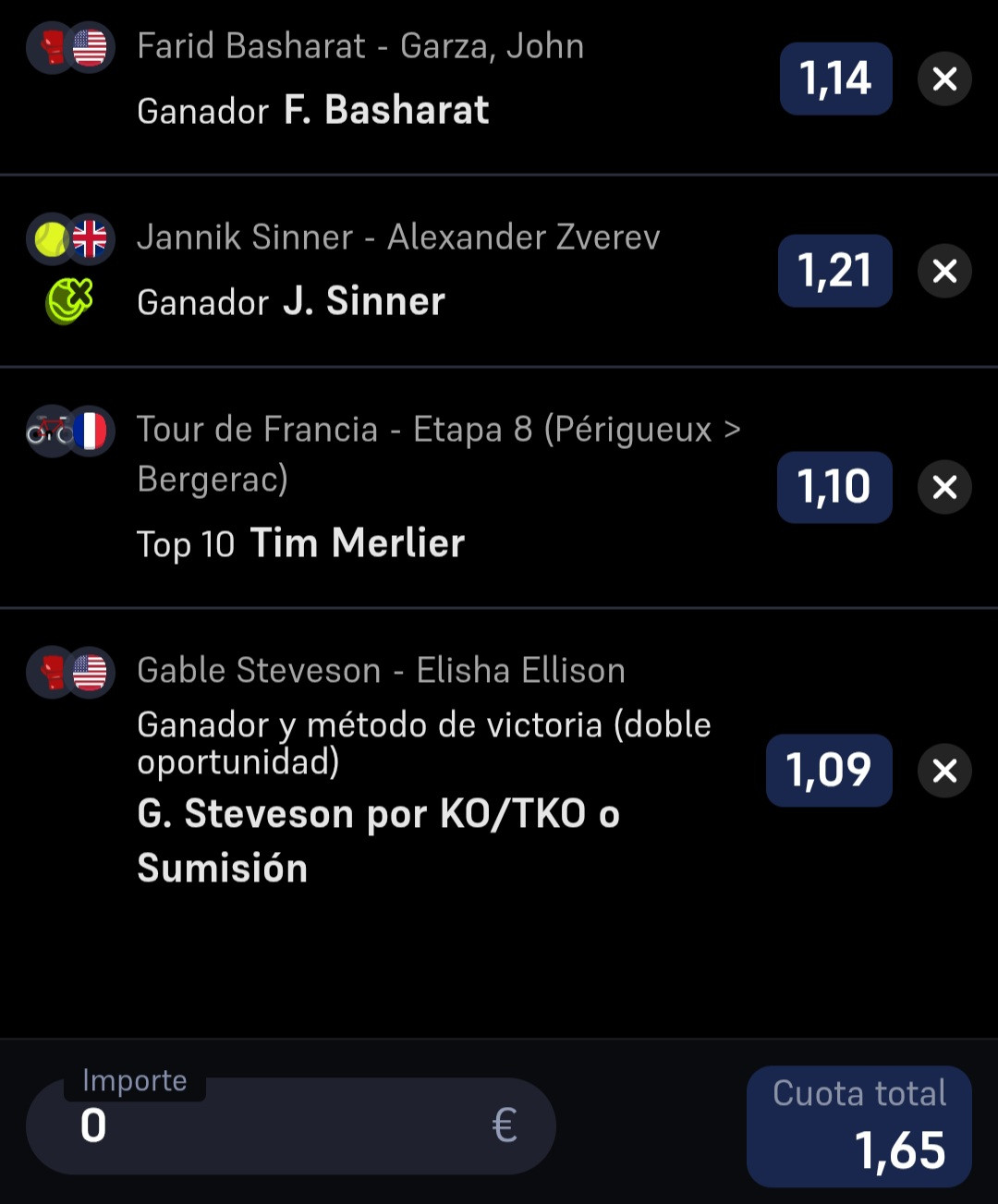This screenshot has width=998, height=1204.
Task: Remove the G. Steveson KO/TKO bet
Action: coord(944,771)
